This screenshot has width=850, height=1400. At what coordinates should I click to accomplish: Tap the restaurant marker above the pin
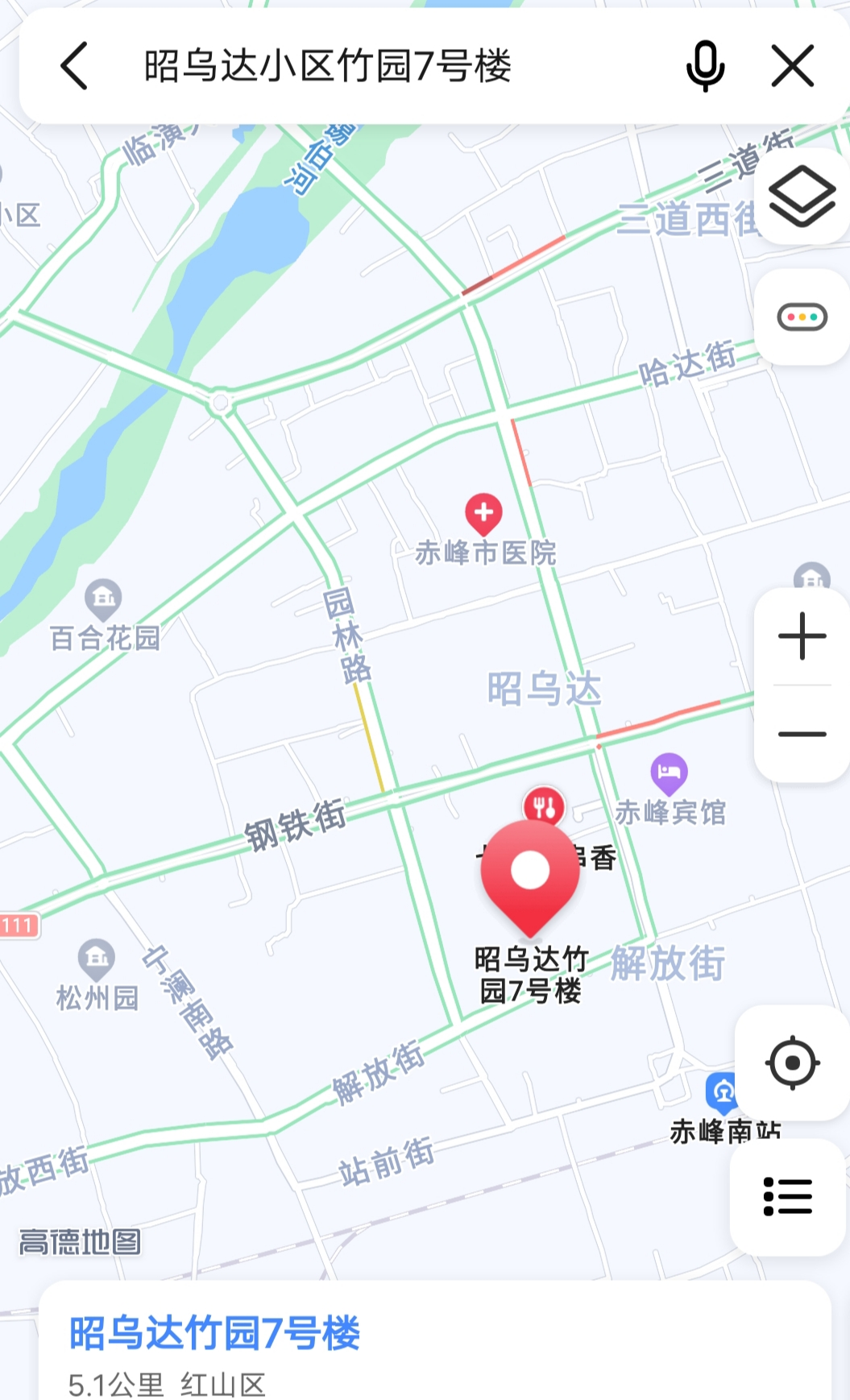point(544,806)
